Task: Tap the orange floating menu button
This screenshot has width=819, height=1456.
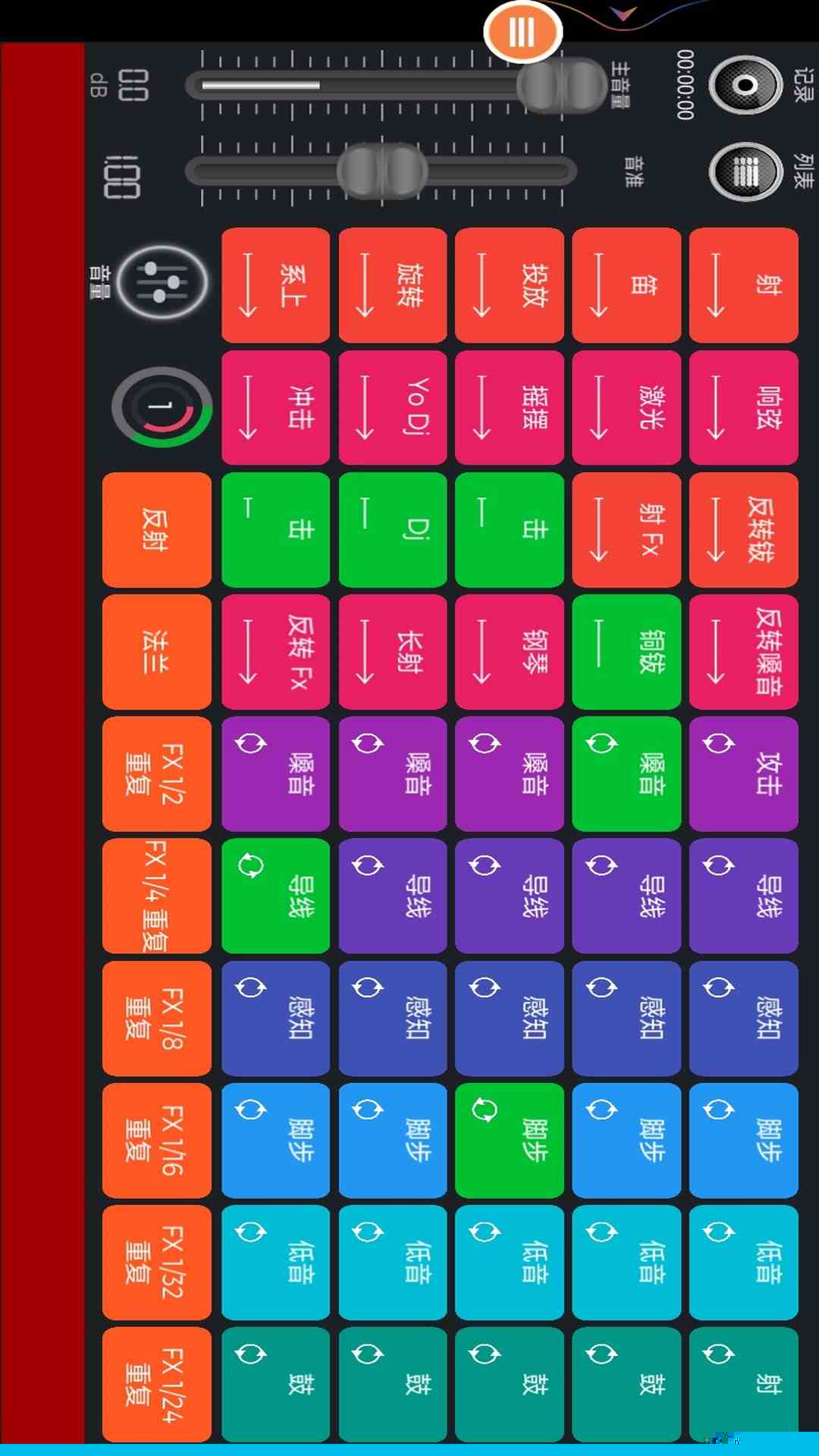Action: (x=522, y=32)
